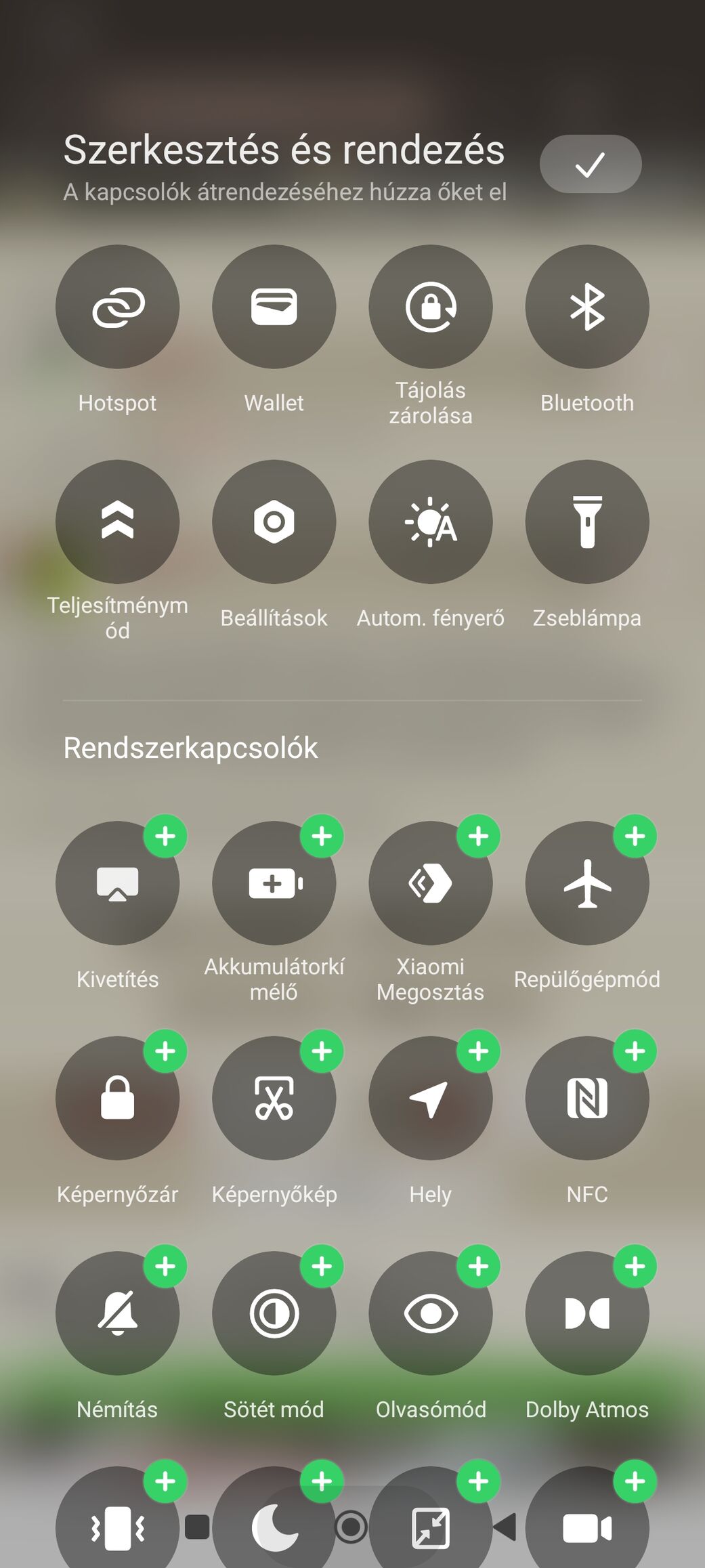Confirm edits with the checkmark button
The width and height of the screenshot is (705, 1568).
590,165
